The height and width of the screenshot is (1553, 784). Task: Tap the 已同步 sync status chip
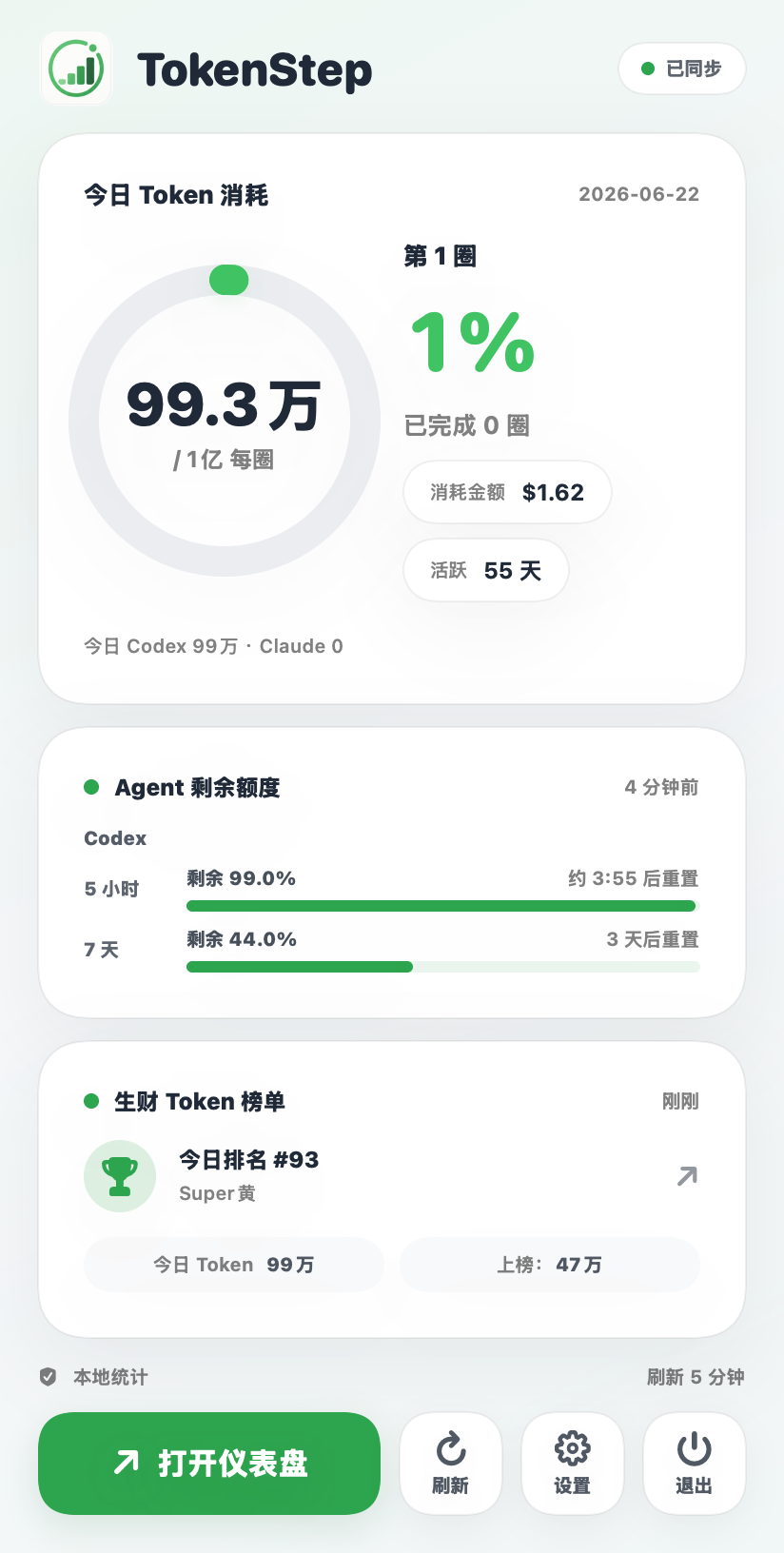pos(681,69)
